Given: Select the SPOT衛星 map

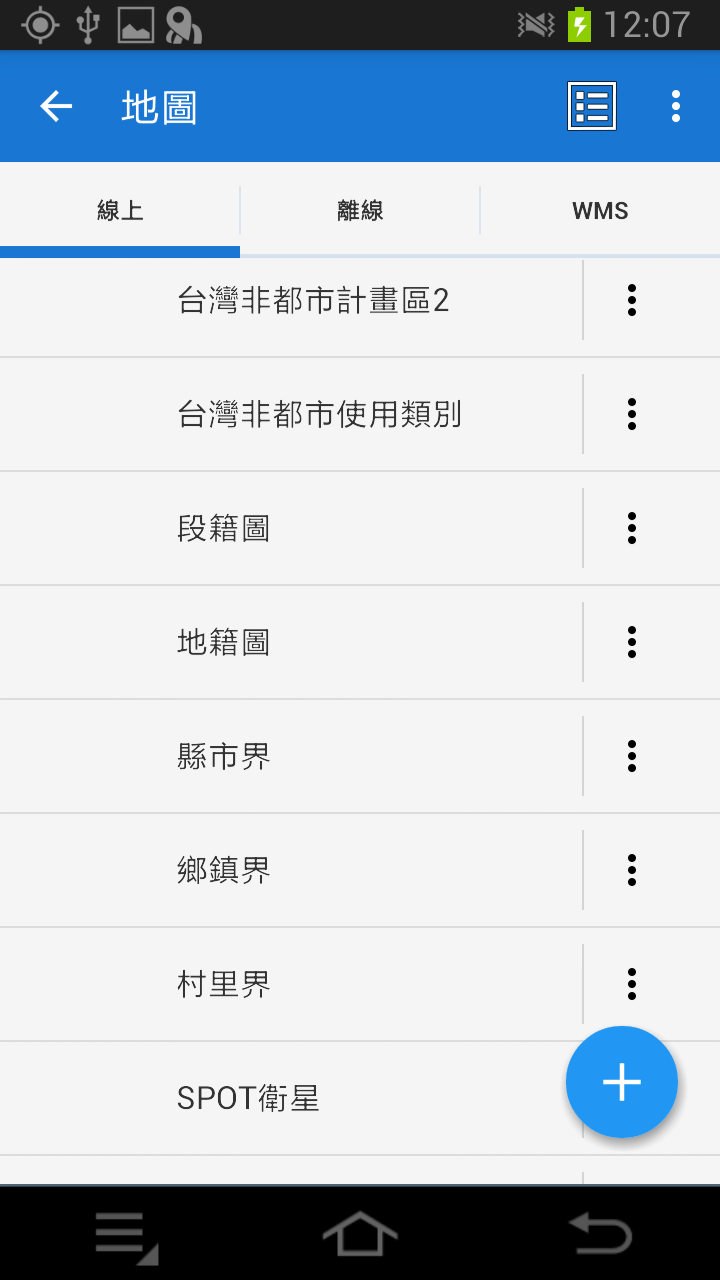Looking at the screenshot, I should [291, 1098].
